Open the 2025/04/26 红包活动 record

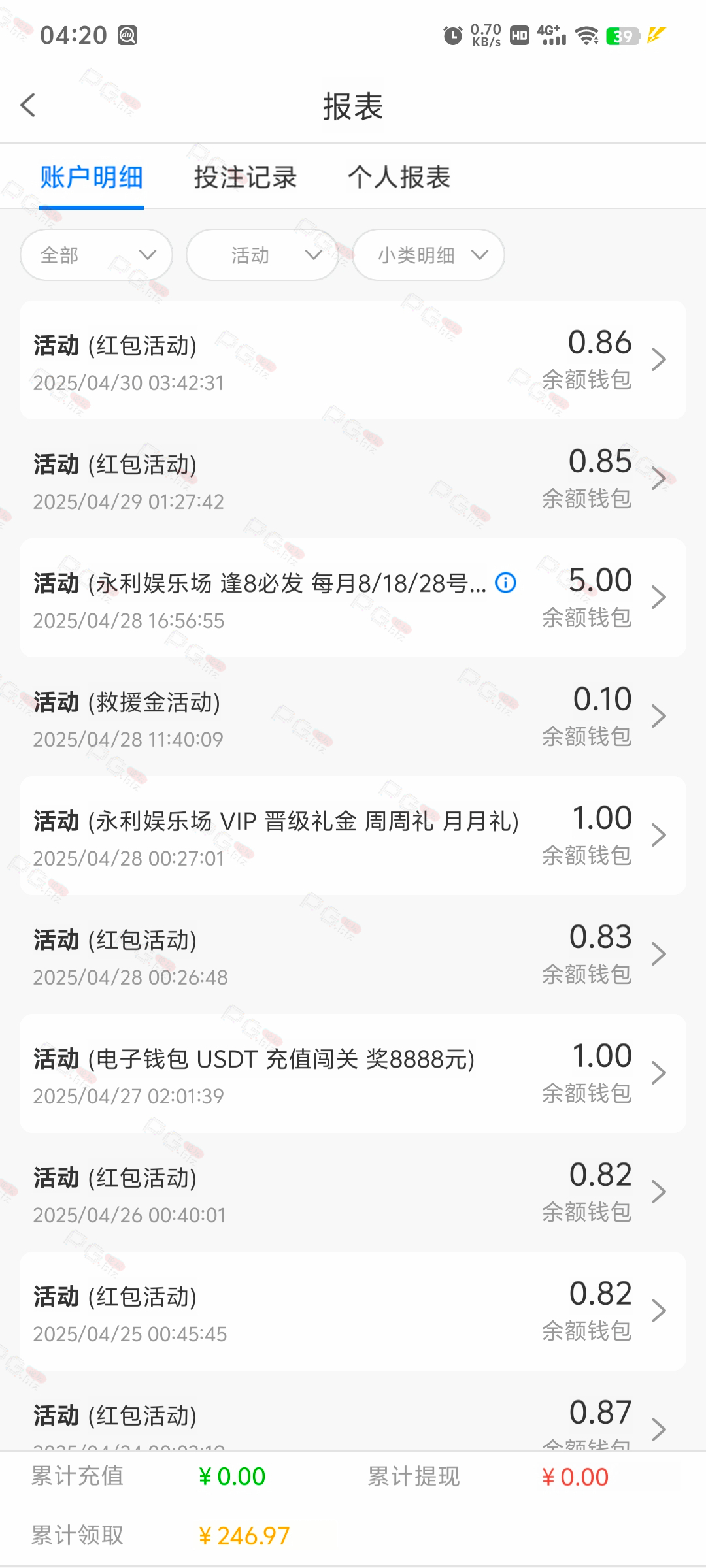click(x=353, y=1192)
